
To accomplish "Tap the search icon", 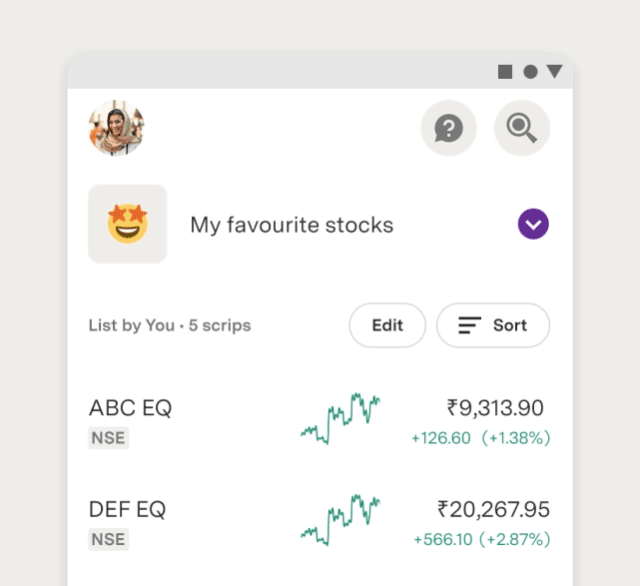I will click(x=521, y=128).
